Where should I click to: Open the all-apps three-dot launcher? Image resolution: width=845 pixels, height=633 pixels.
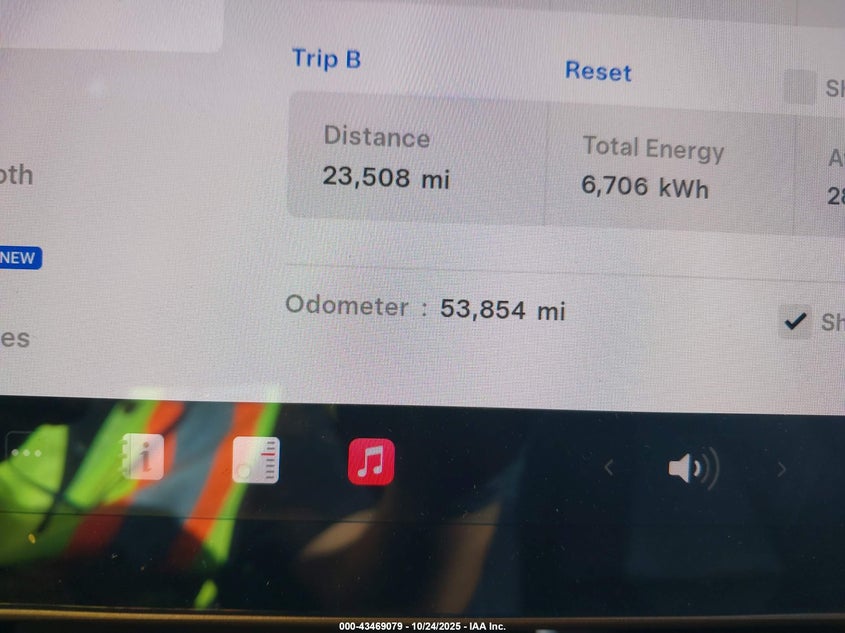point(26,452)
